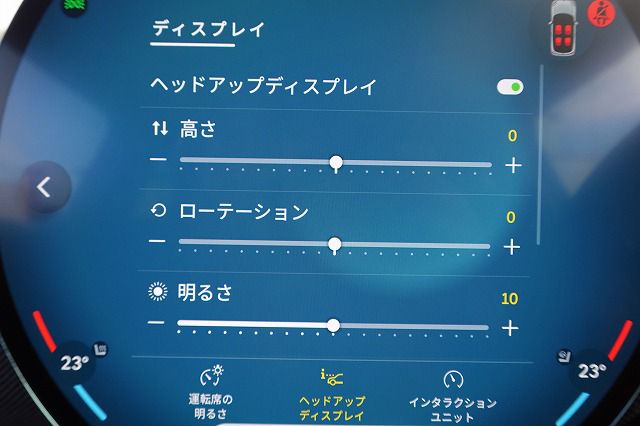Screen dimensions: 640x426
Task: Increase ローテーション with the plus button
Action: point(512,246)
